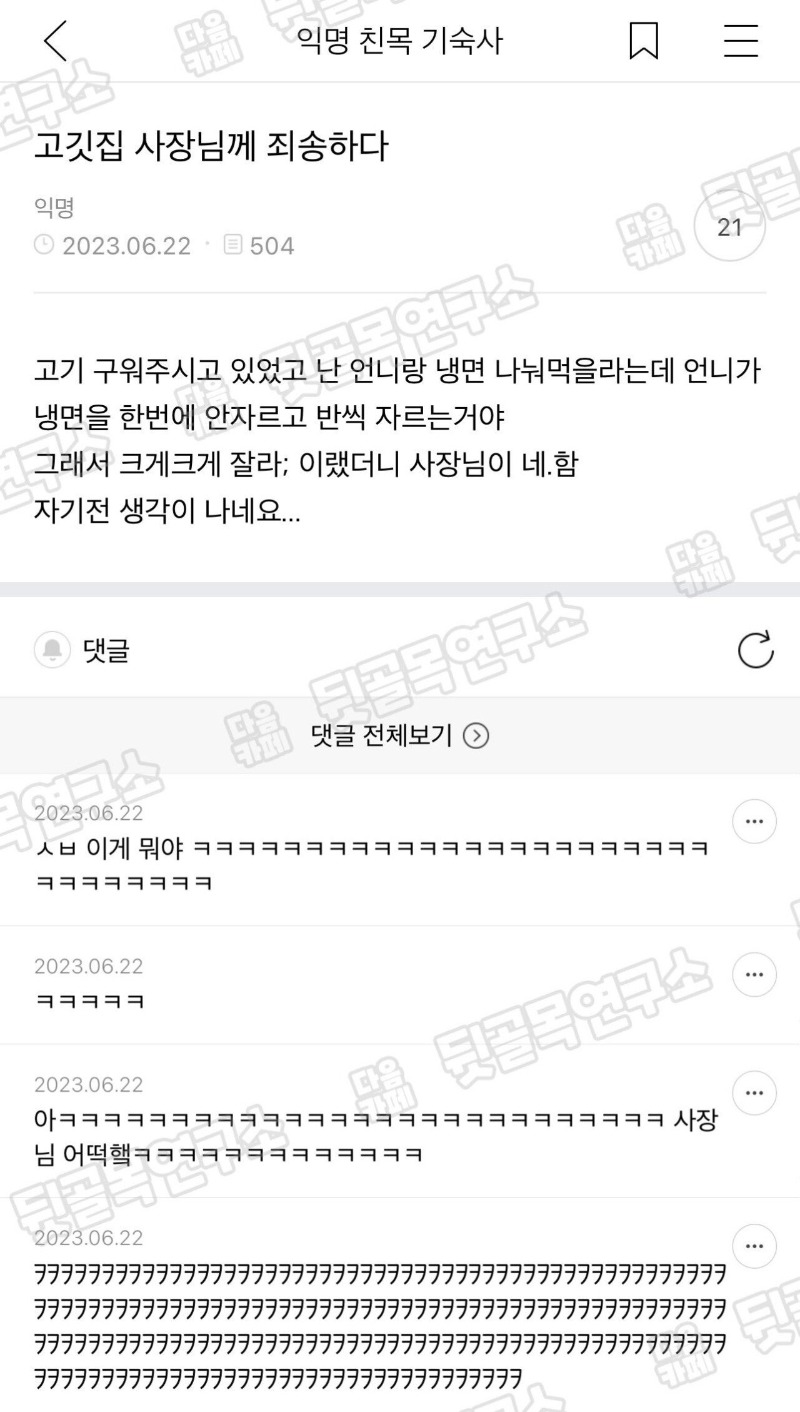Open options for the short 'ㅋㅋㅋㅋㅋ' comment
Screen dimensions: 800x1412
(754, 975)
